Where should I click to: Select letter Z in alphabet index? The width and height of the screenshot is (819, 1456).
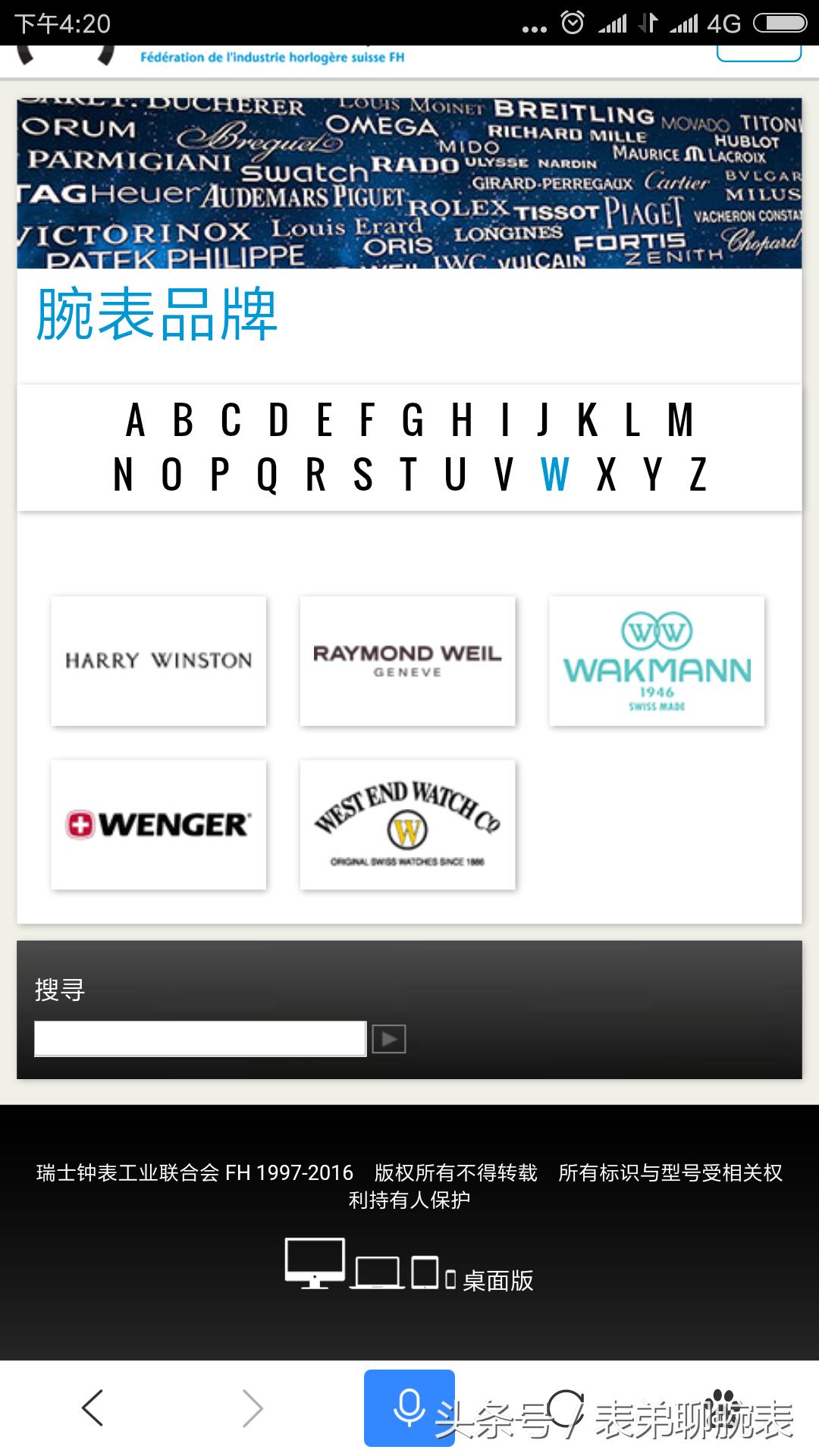698,475
